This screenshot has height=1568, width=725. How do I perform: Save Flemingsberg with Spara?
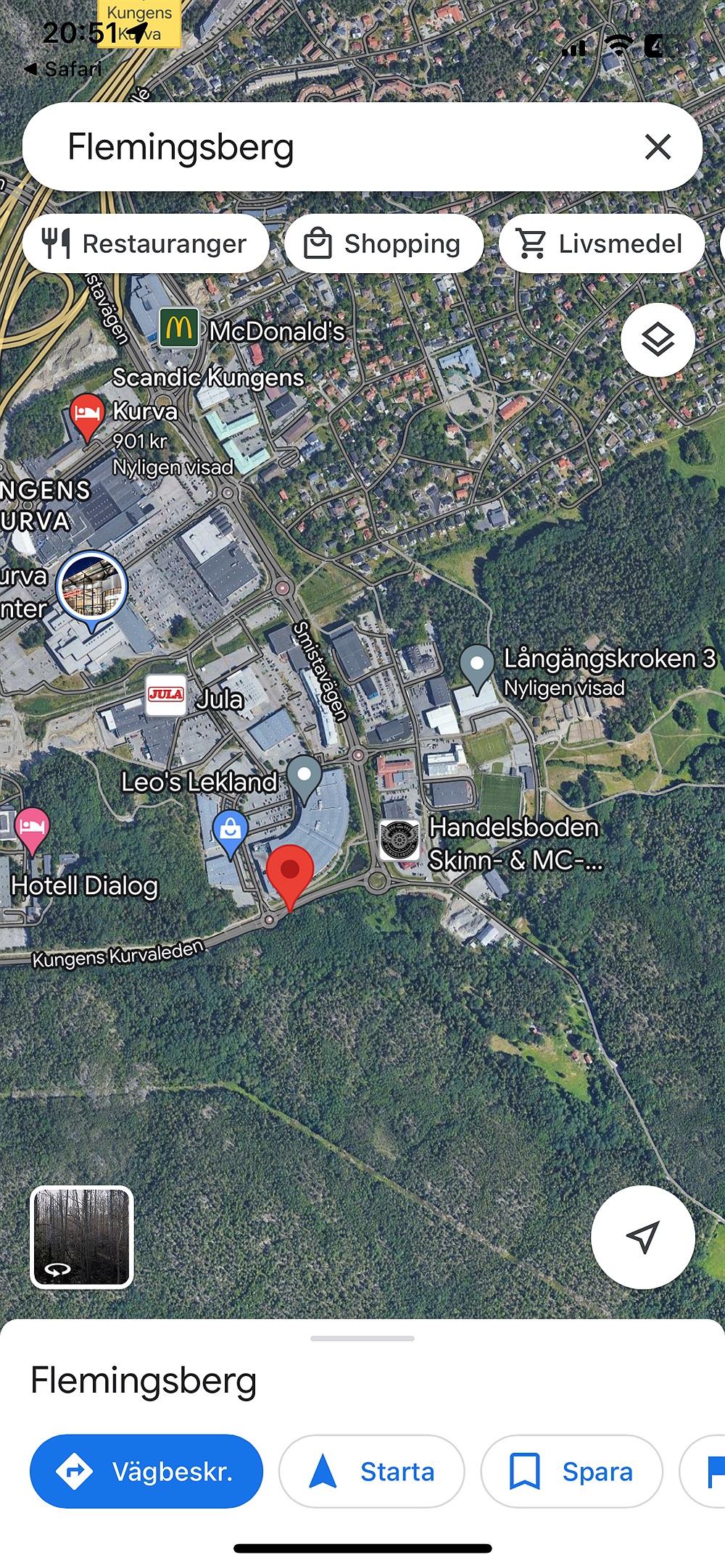click(571, 1472)
